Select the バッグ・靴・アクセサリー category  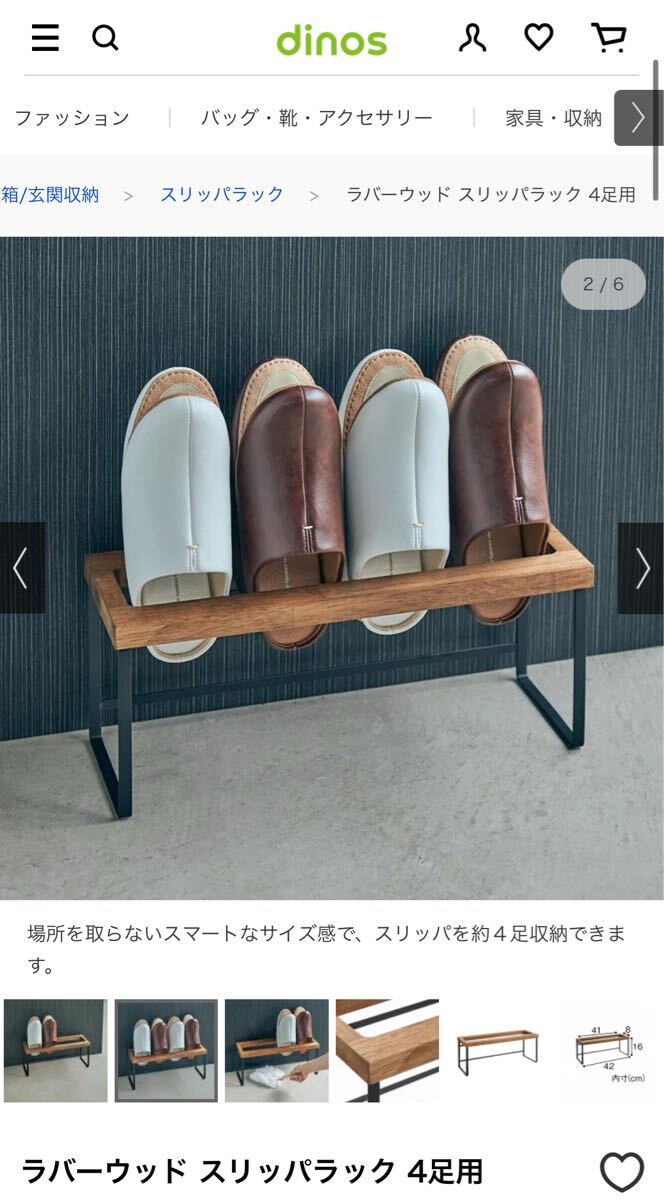(316, 118)
